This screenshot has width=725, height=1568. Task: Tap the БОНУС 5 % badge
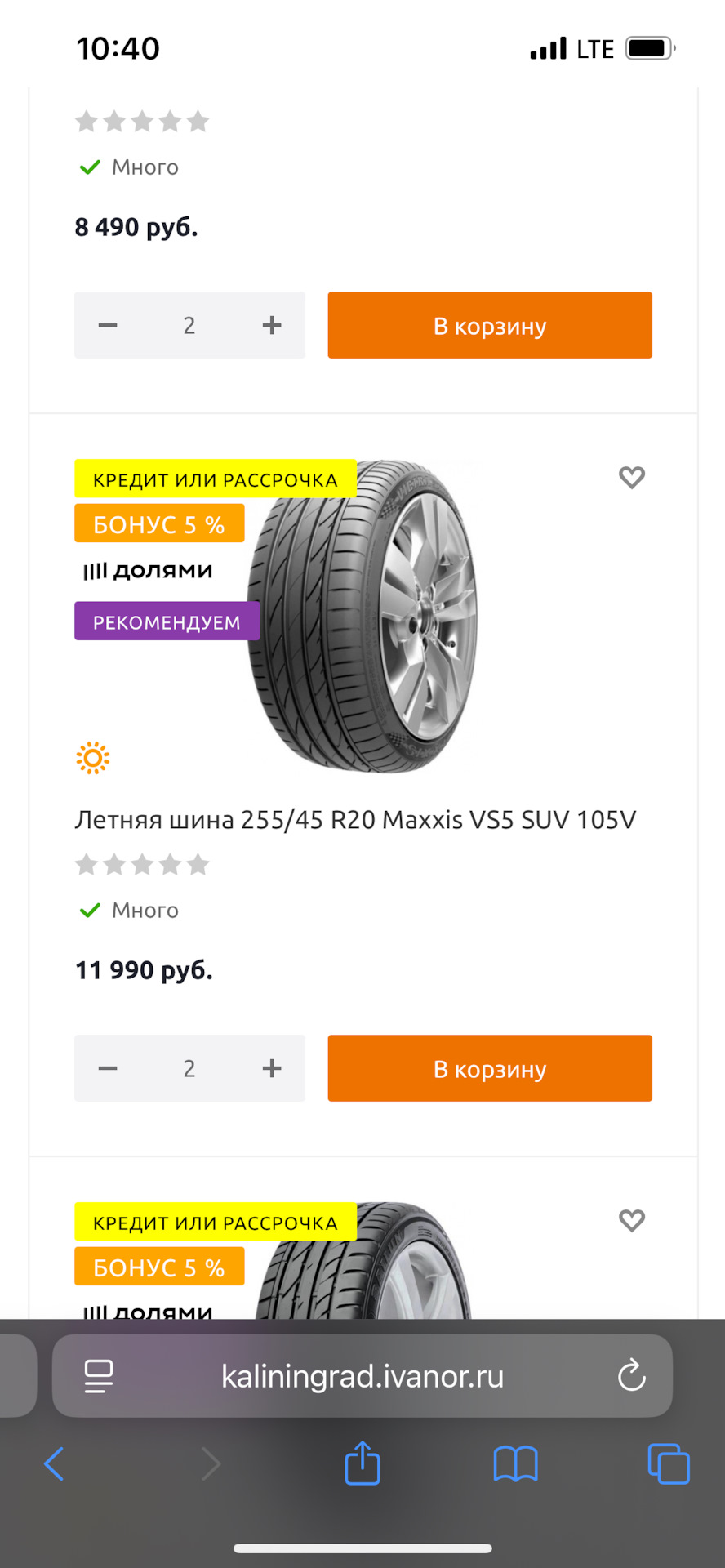(158, 523)
